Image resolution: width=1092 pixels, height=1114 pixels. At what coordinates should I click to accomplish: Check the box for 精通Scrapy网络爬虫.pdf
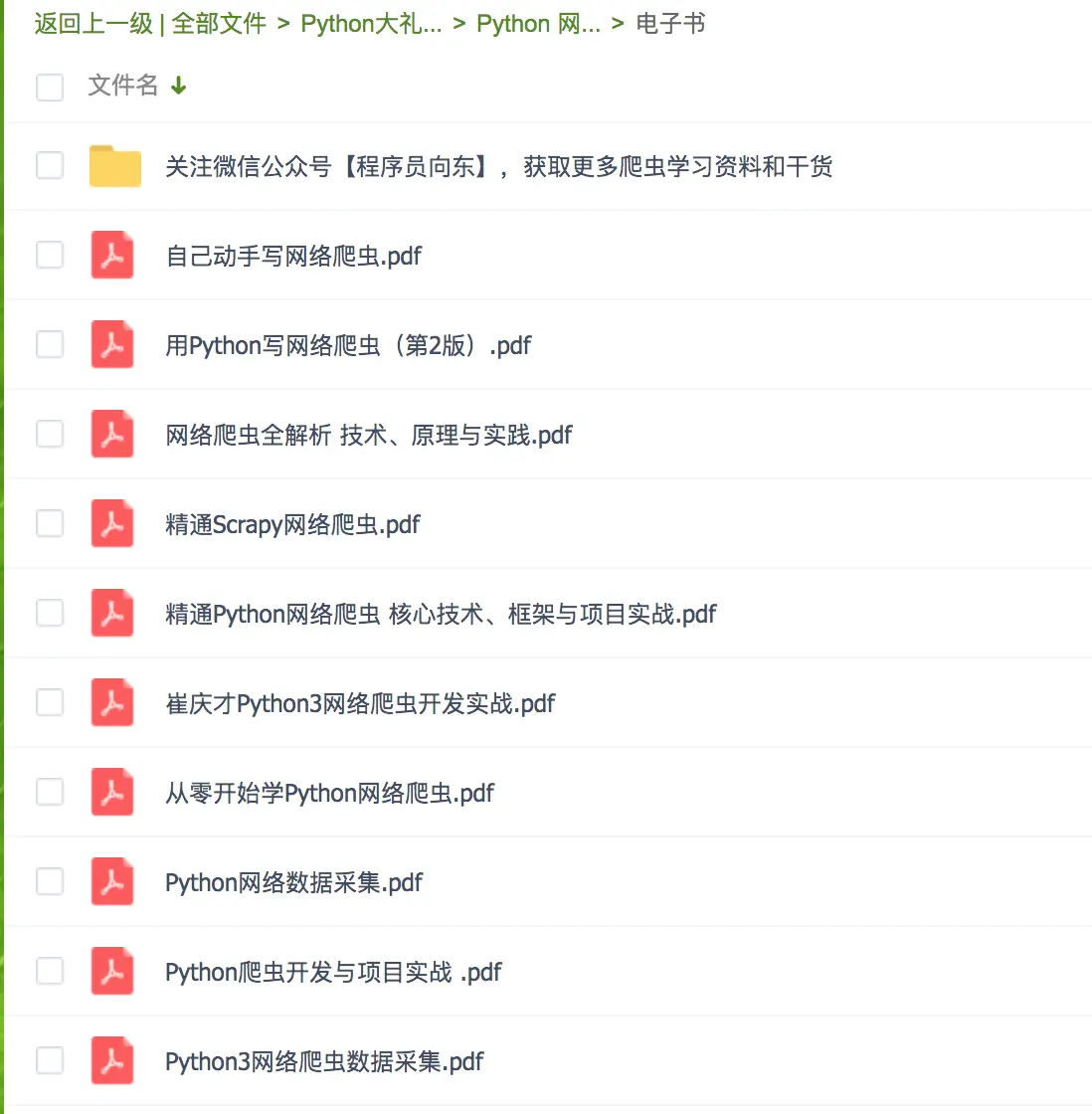[50, 523]
